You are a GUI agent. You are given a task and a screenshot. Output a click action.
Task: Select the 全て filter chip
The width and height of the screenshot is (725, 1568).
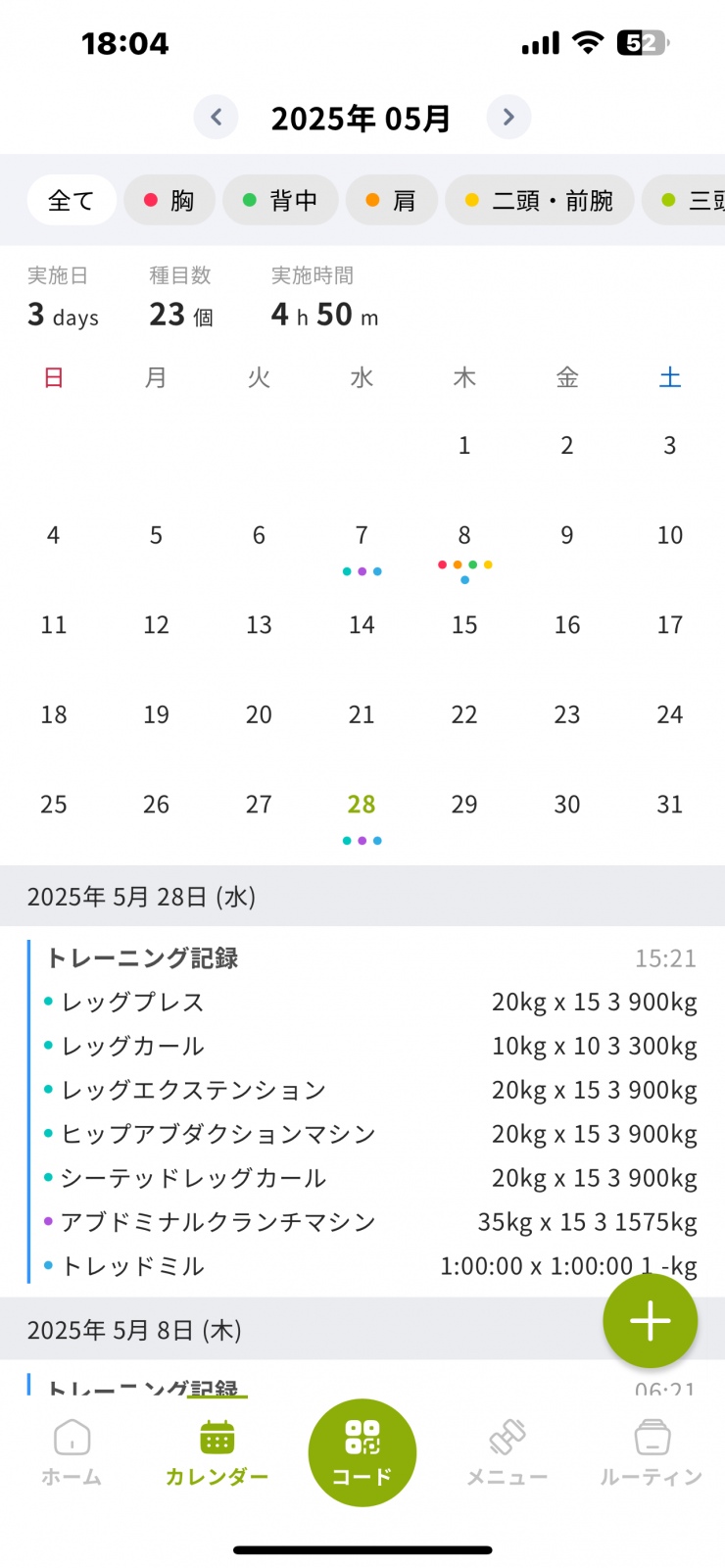click(x=72, y=200)
